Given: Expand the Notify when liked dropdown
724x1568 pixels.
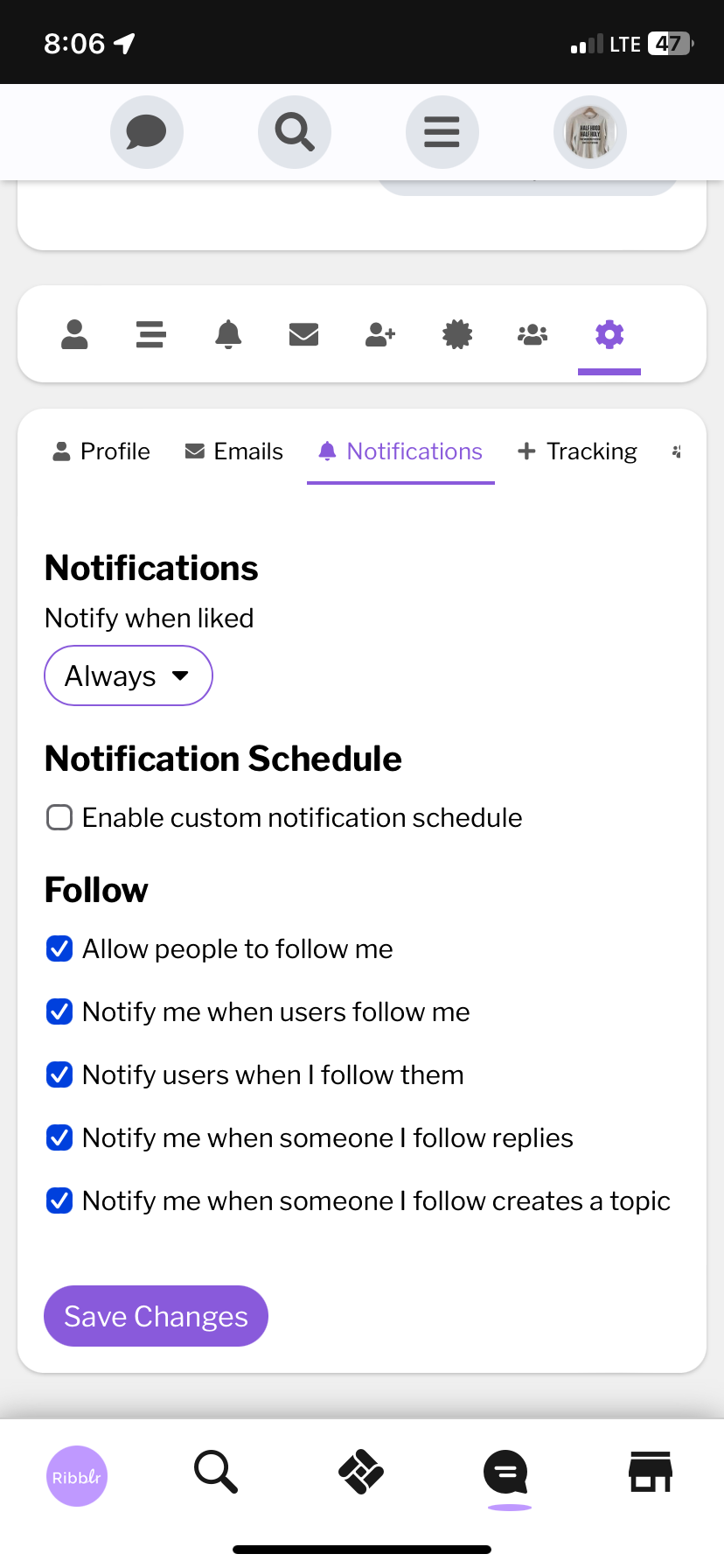Looking at the screenshot, I should (x=129, y=675).
